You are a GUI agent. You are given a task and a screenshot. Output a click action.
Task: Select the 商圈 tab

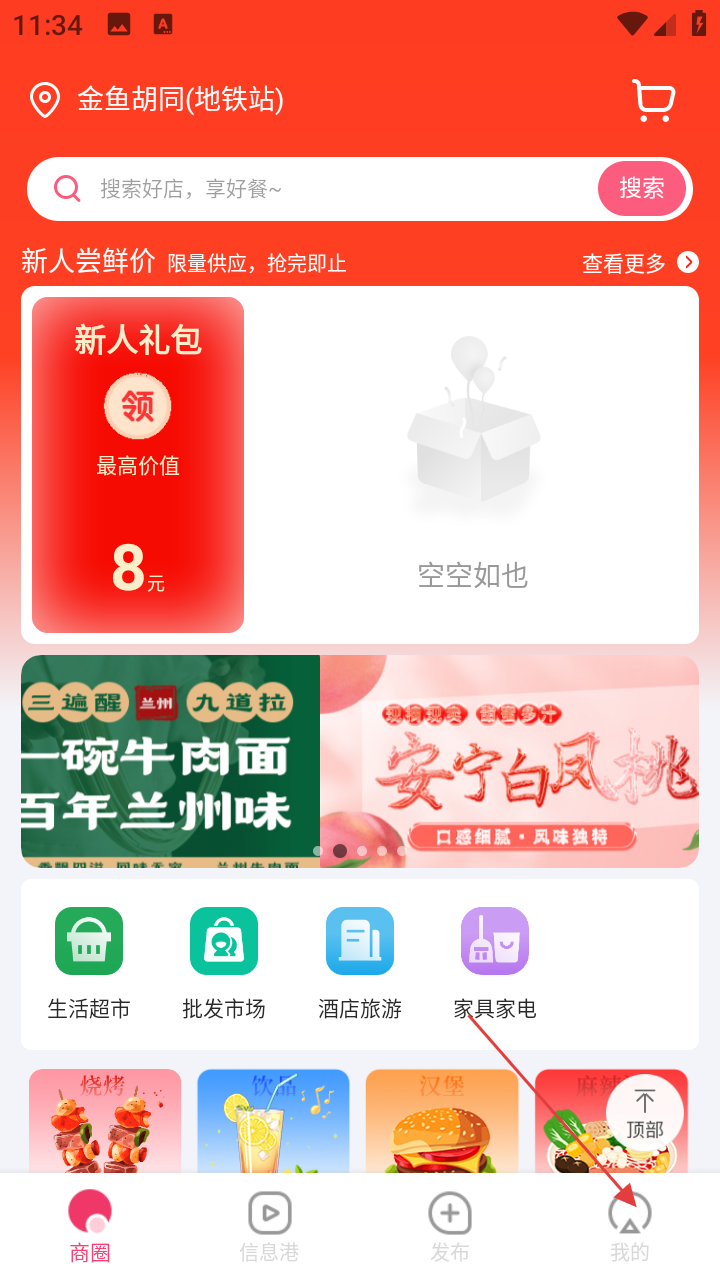90,1226
